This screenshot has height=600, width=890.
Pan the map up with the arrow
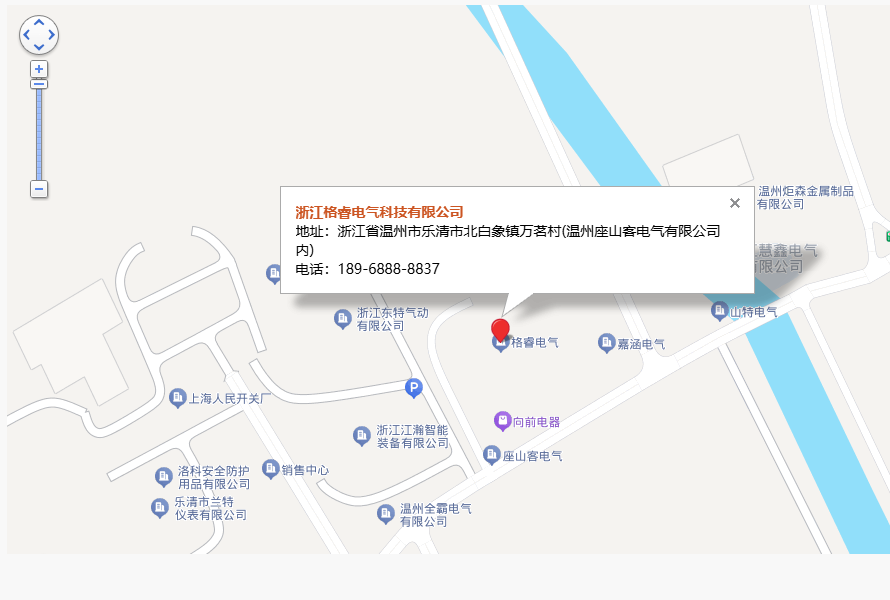pyautogui.click(x=39, y=22)
